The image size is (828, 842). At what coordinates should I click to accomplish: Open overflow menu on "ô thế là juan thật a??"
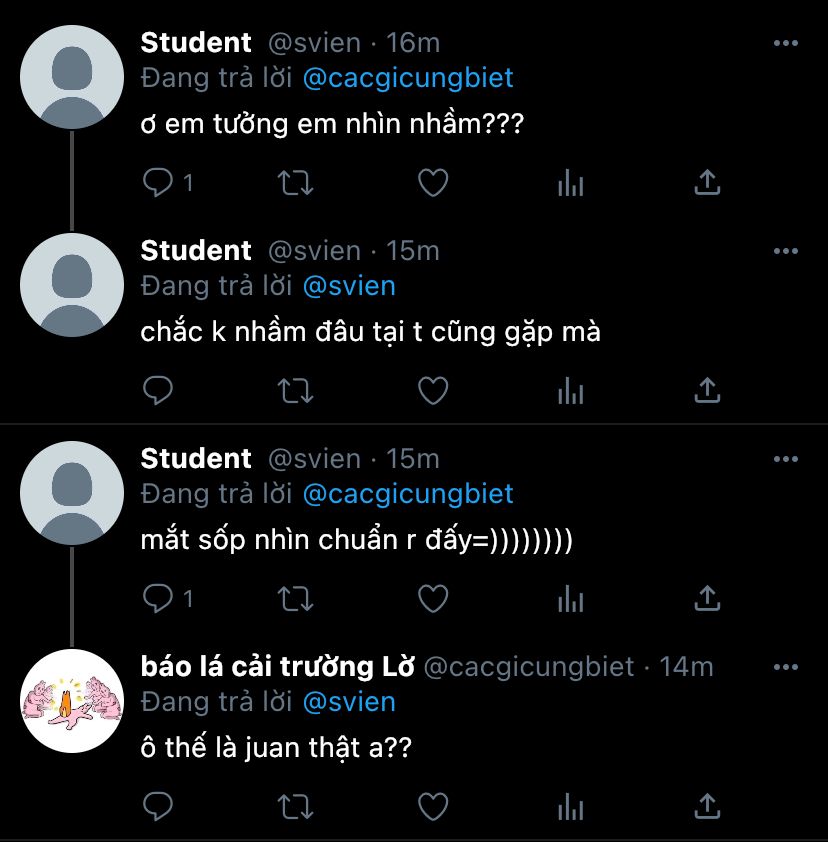pos(787,667)
